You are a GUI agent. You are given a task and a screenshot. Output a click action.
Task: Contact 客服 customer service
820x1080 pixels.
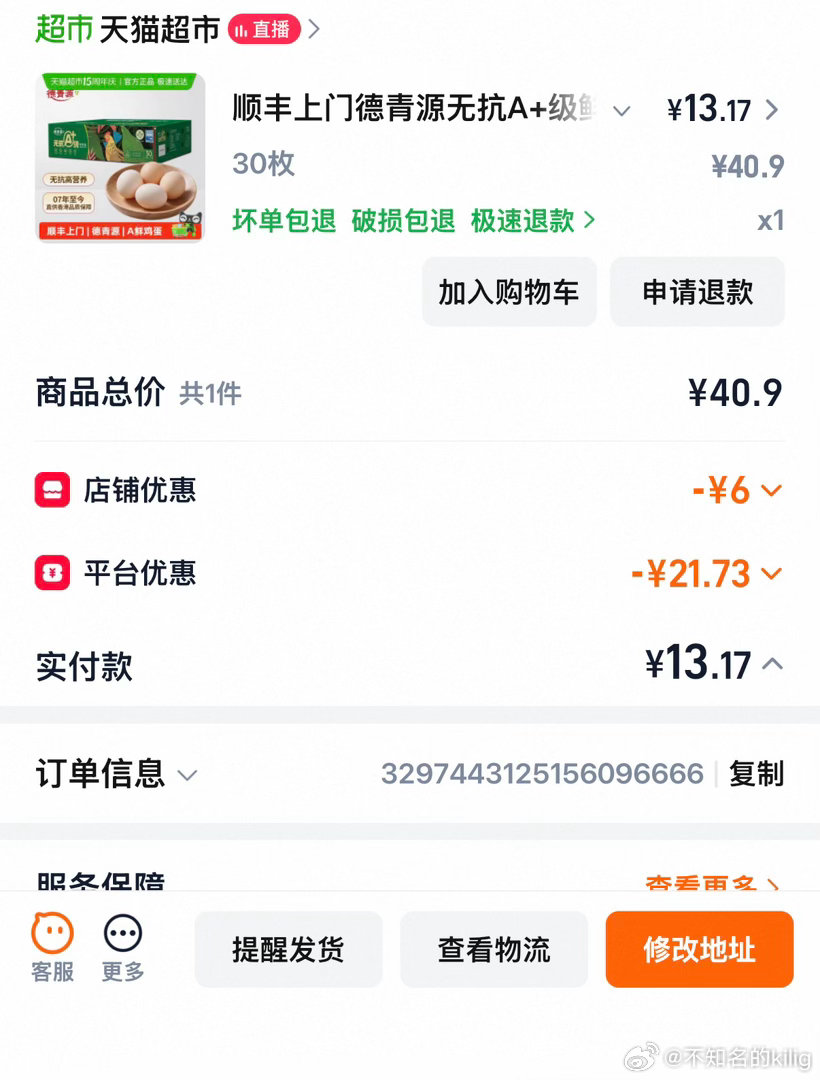(x=53, y=948)
